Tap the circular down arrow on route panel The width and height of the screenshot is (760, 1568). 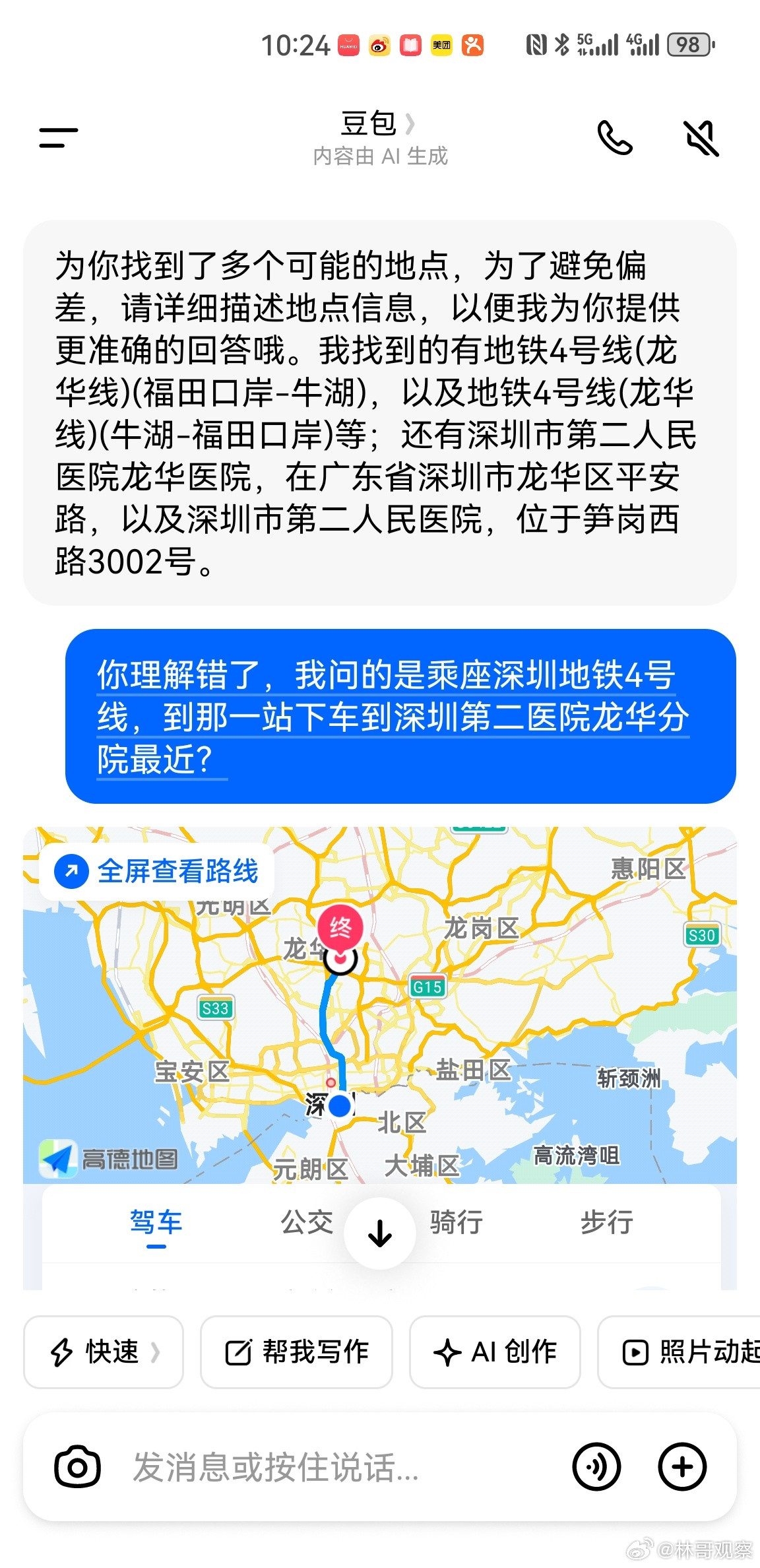point(379,1233)
